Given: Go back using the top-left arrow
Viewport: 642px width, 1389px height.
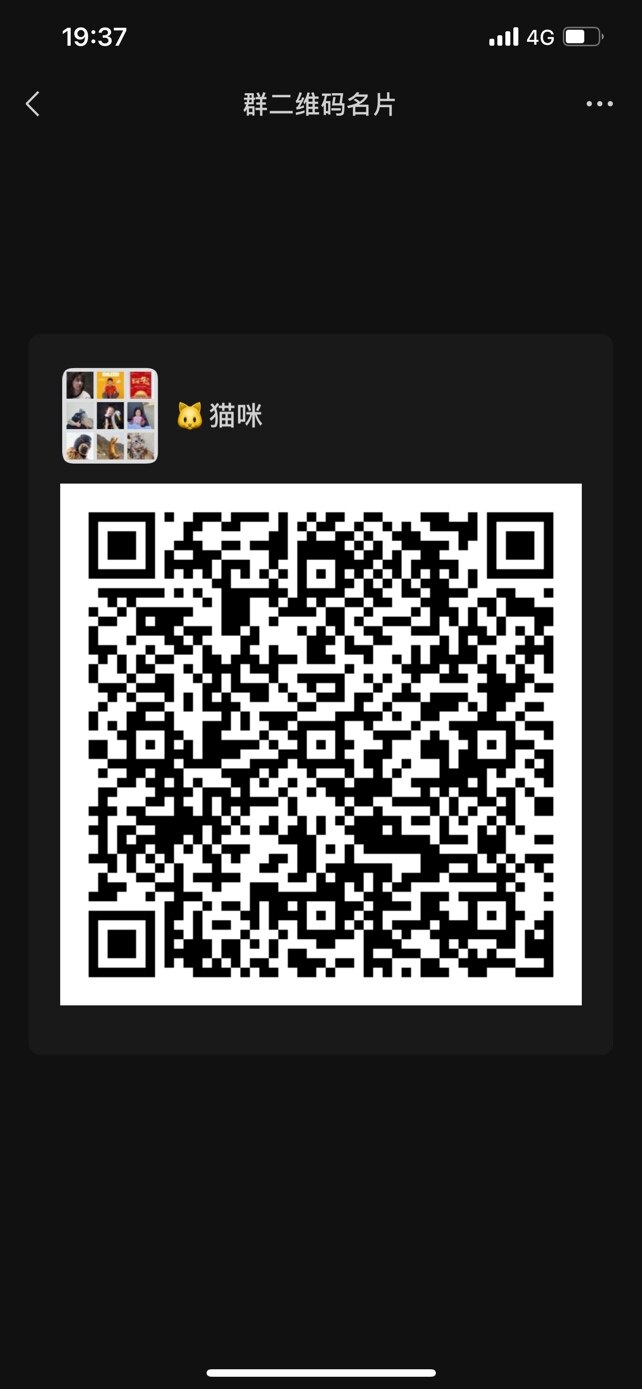Looking at the screenshot, I should (33, 104).
